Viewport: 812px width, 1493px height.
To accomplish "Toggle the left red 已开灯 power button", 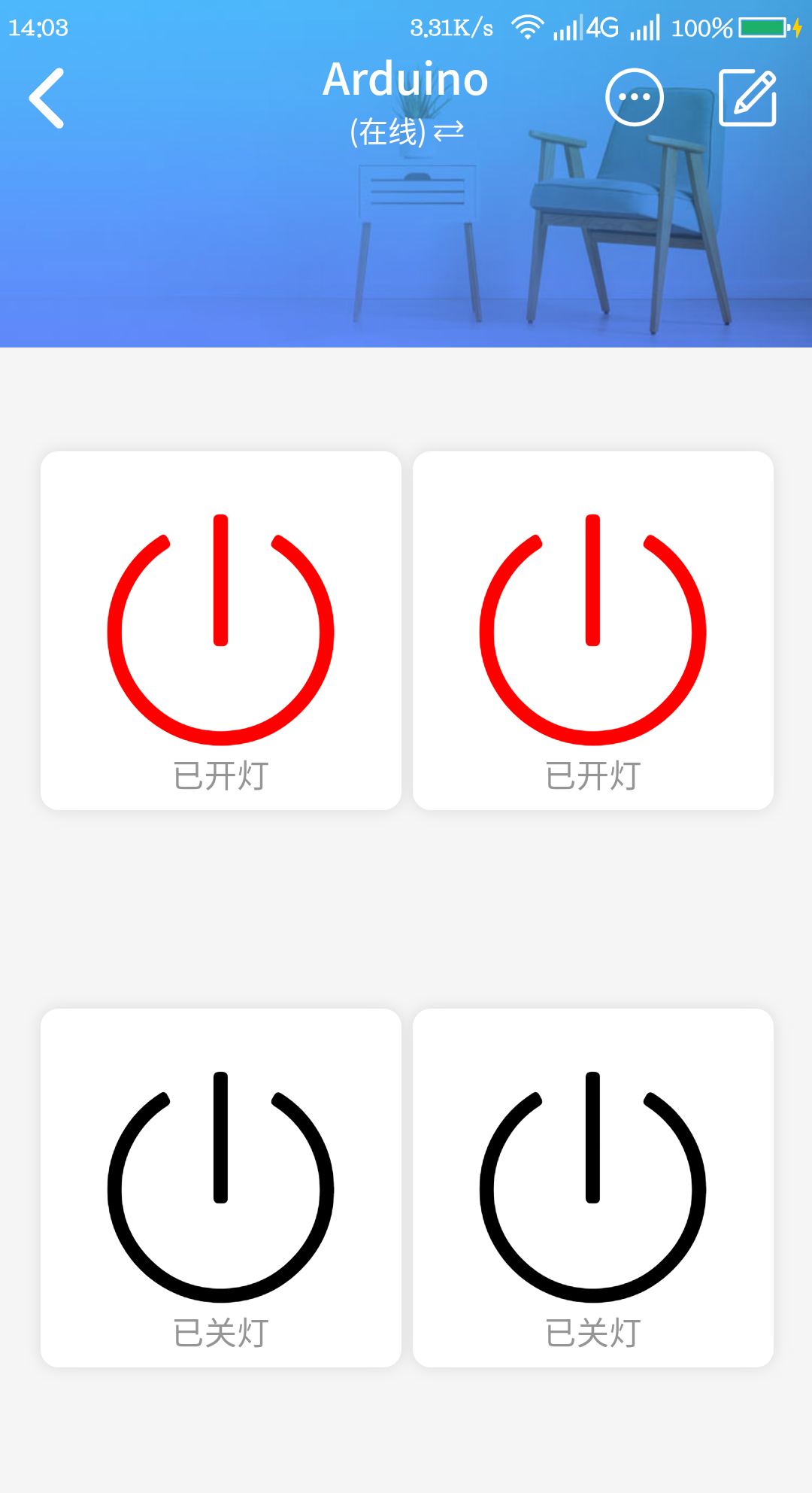I will tap(220, 630).
